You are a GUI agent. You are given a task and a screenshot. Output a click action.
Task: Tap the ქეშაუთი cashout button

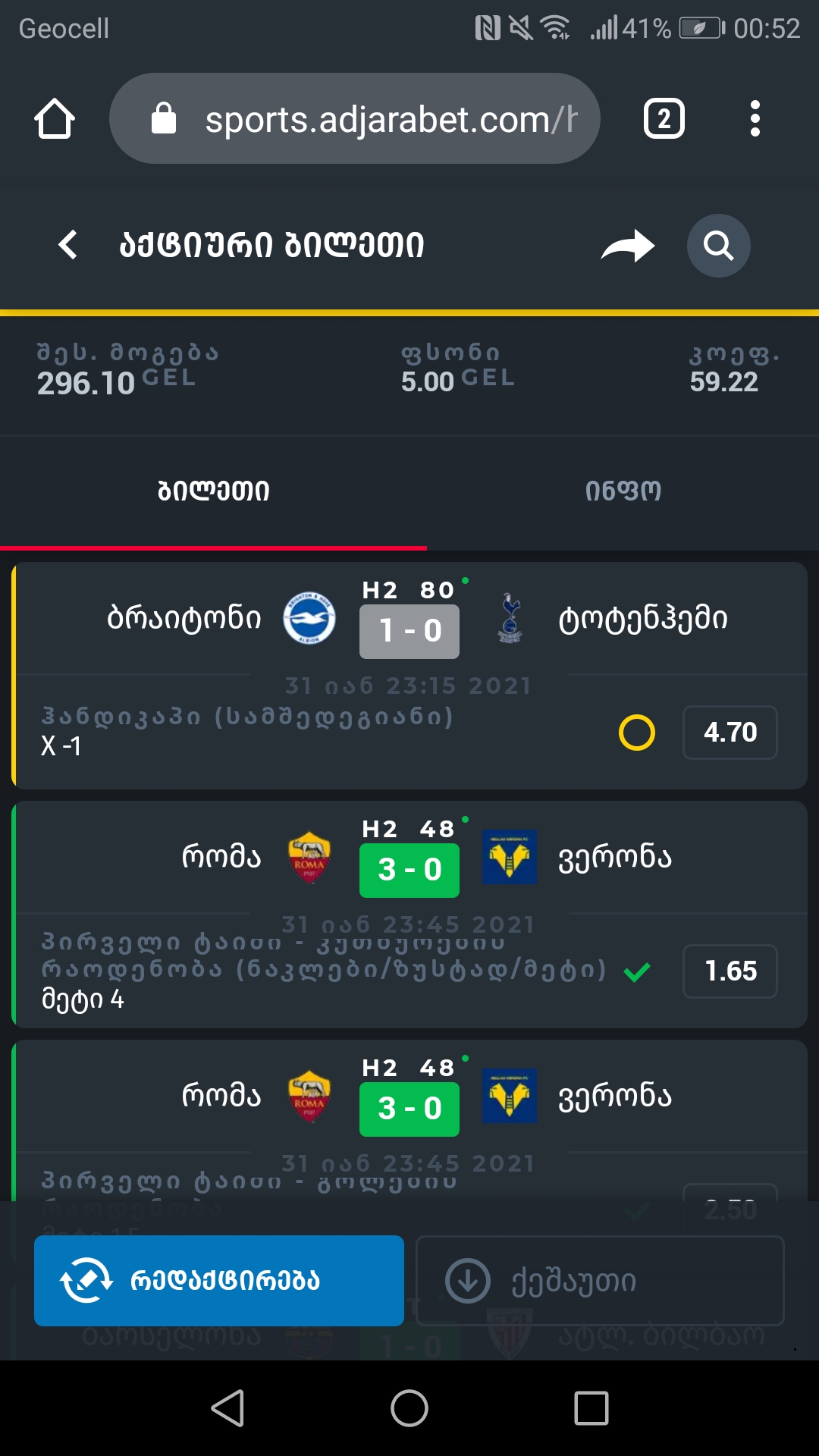click(x=600, y=1281)
